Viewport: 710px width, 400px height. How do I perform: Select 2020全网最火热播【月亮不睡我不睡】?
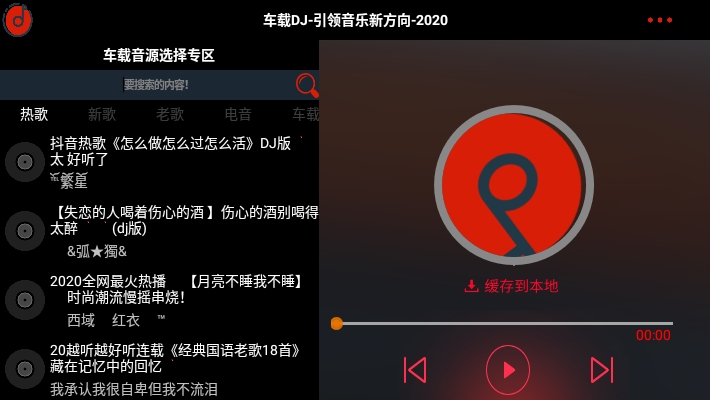(175, 289)
